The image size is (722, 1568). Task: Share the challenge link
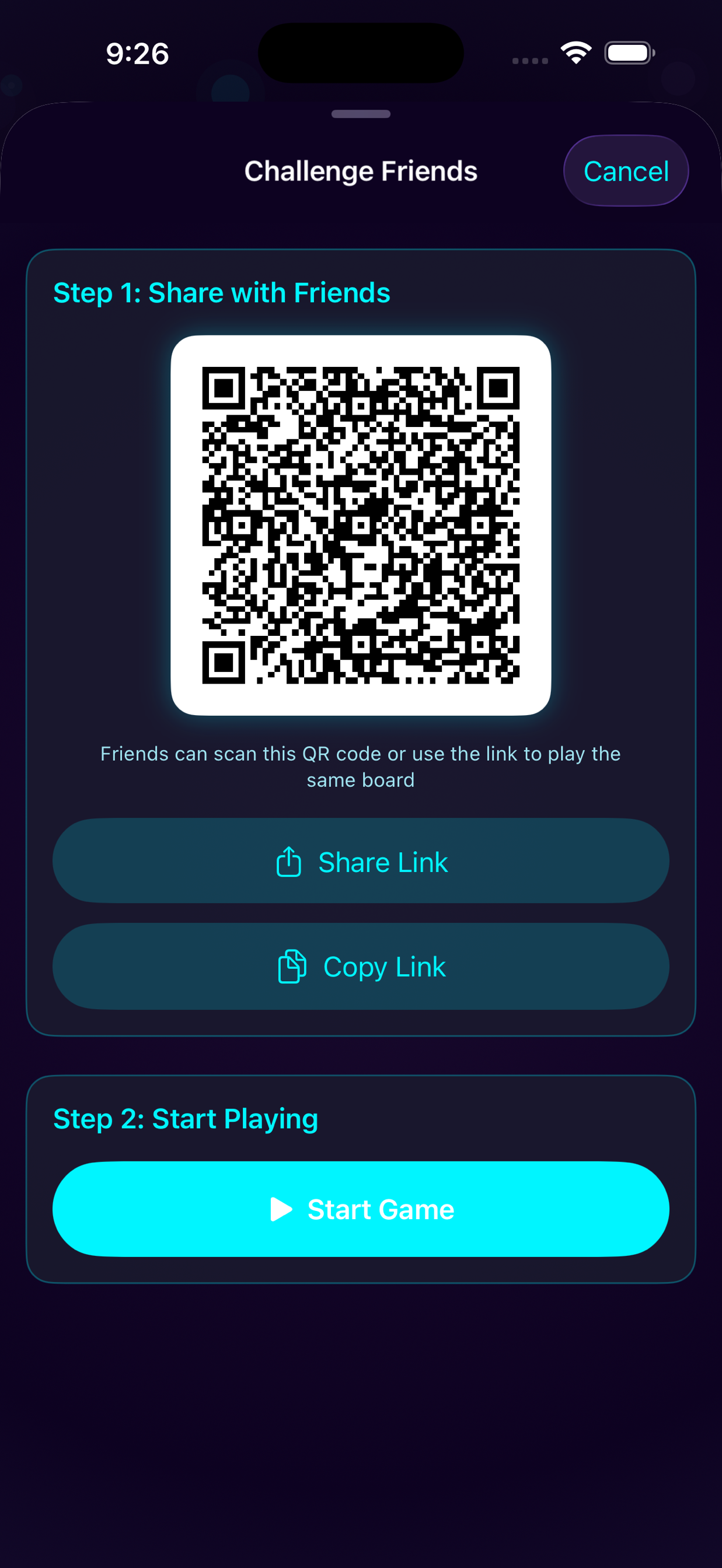pos(361,862)
